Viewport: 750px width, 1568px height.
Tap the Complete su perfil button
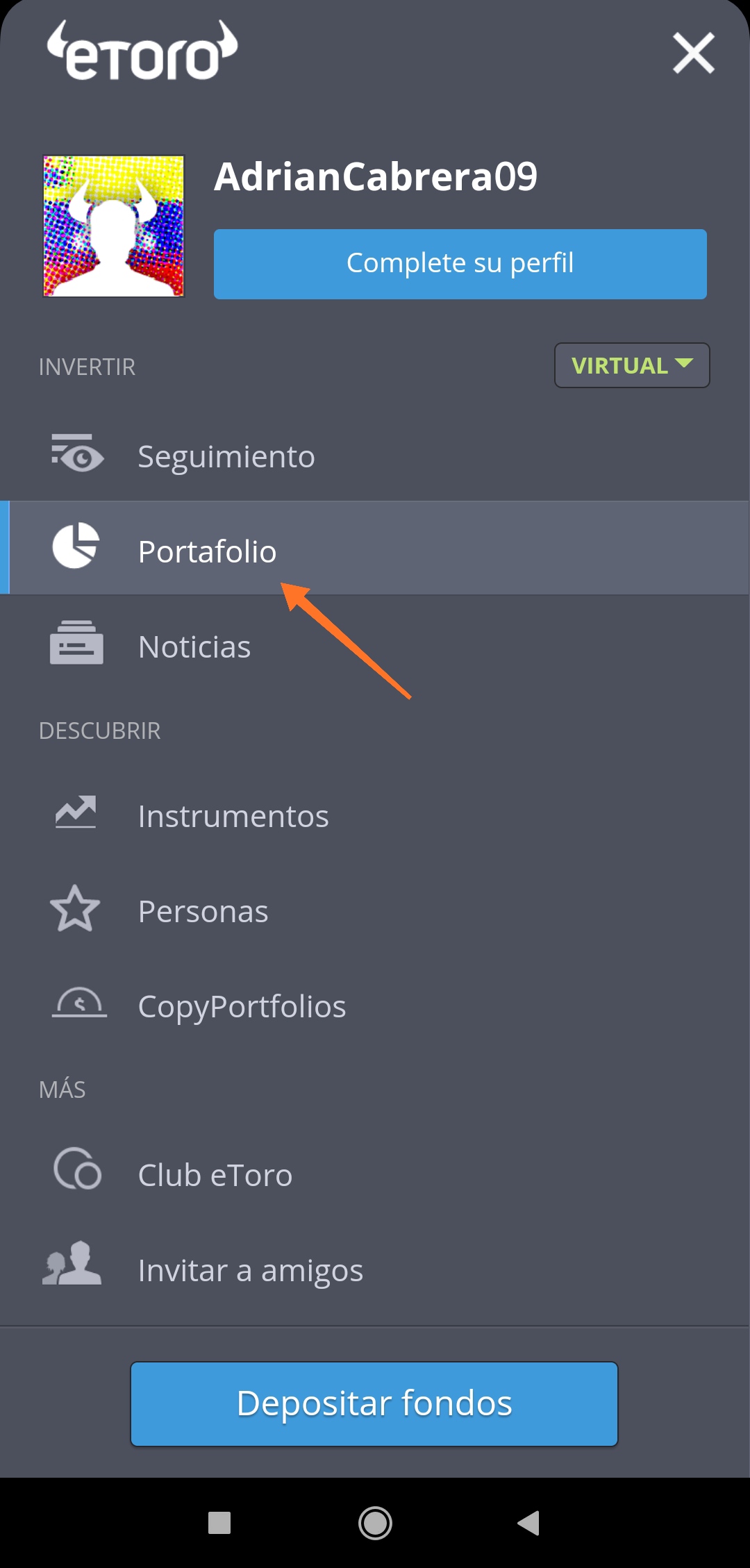[460, 264]
